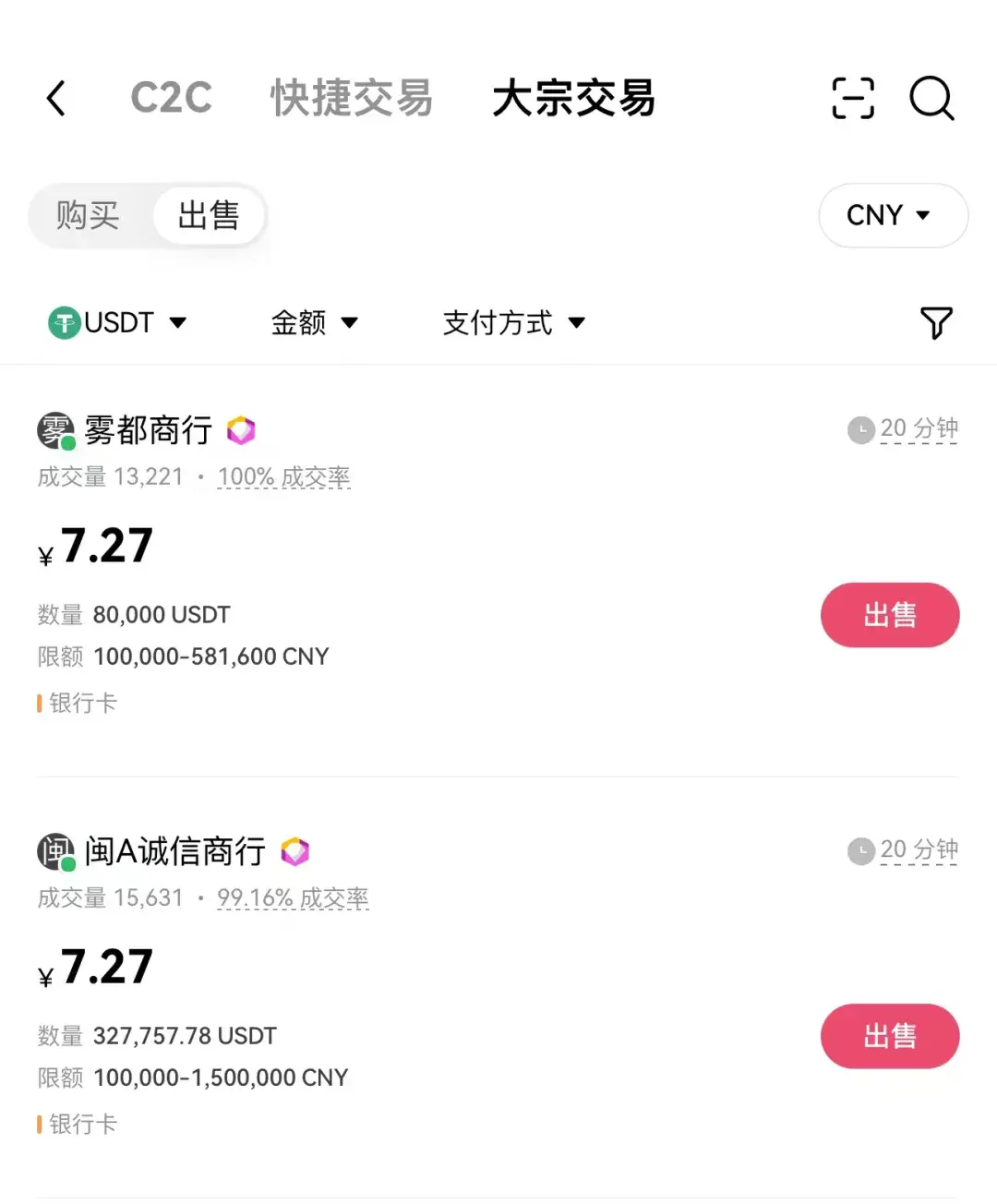Click the search magnifier icon

[932, 100]
